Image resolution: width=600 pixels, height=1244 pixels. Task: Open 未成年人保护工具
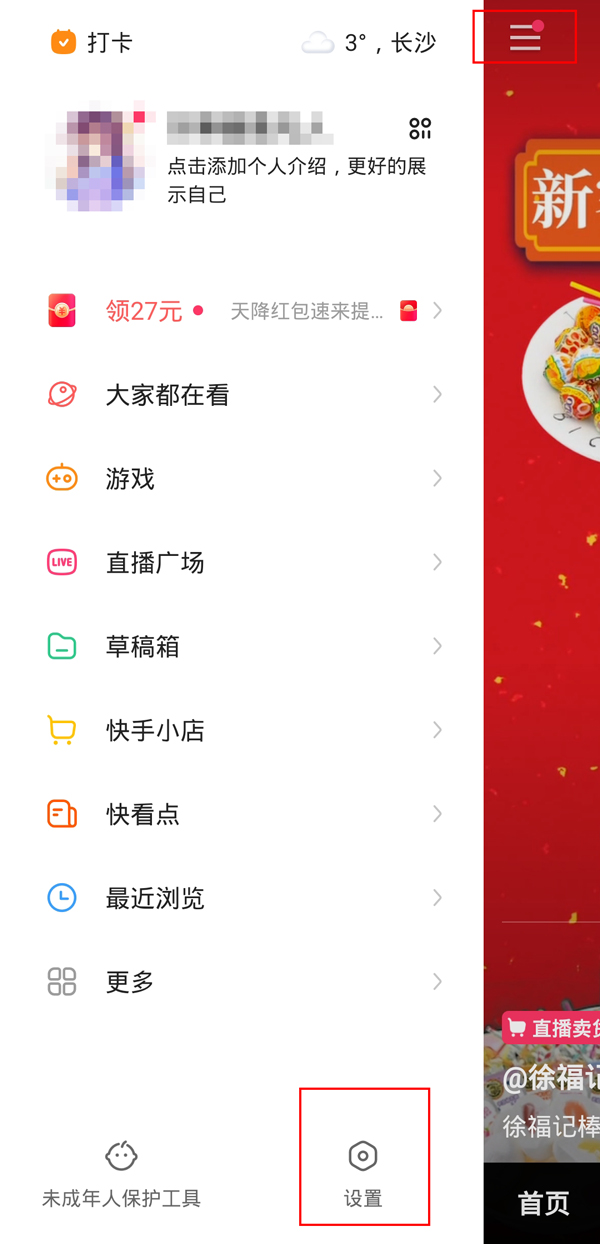pyautogui.click(x=121, y=1174)
